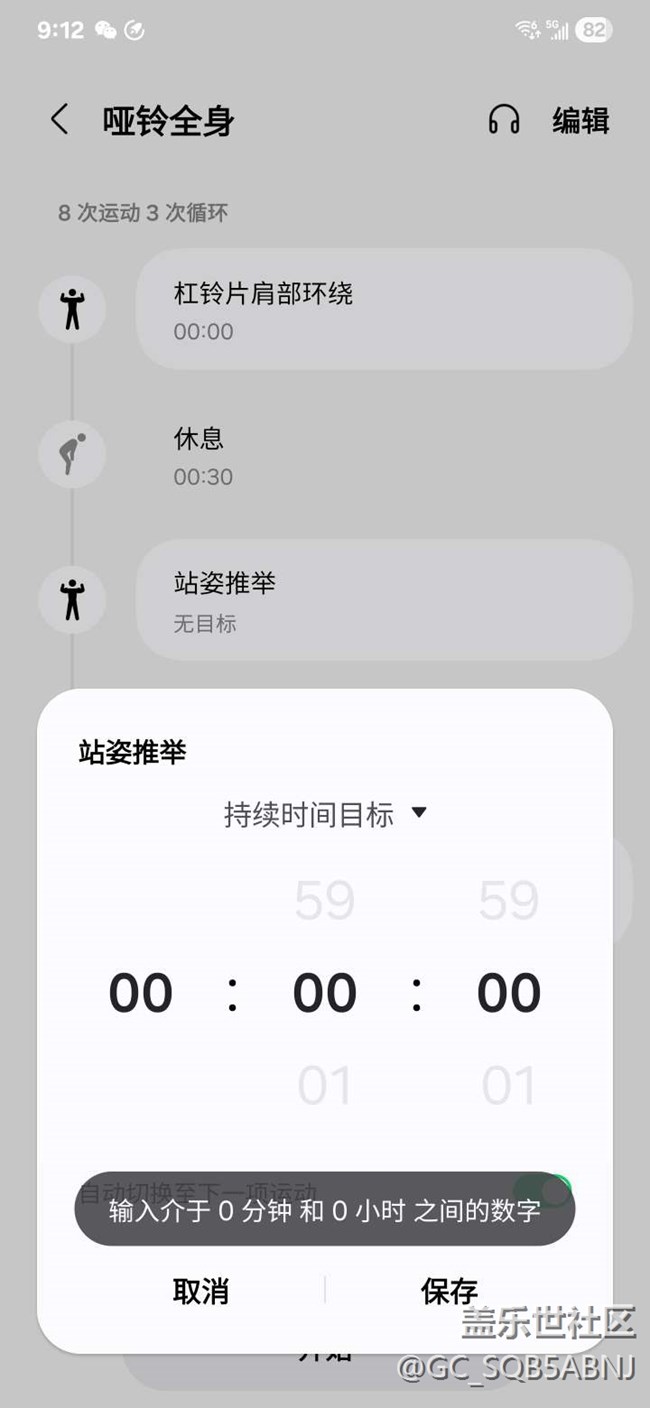The width and height of the screenshot is (650, 1408).
Task: Open the headphones audio settings icon
Action: pos(504,120)
